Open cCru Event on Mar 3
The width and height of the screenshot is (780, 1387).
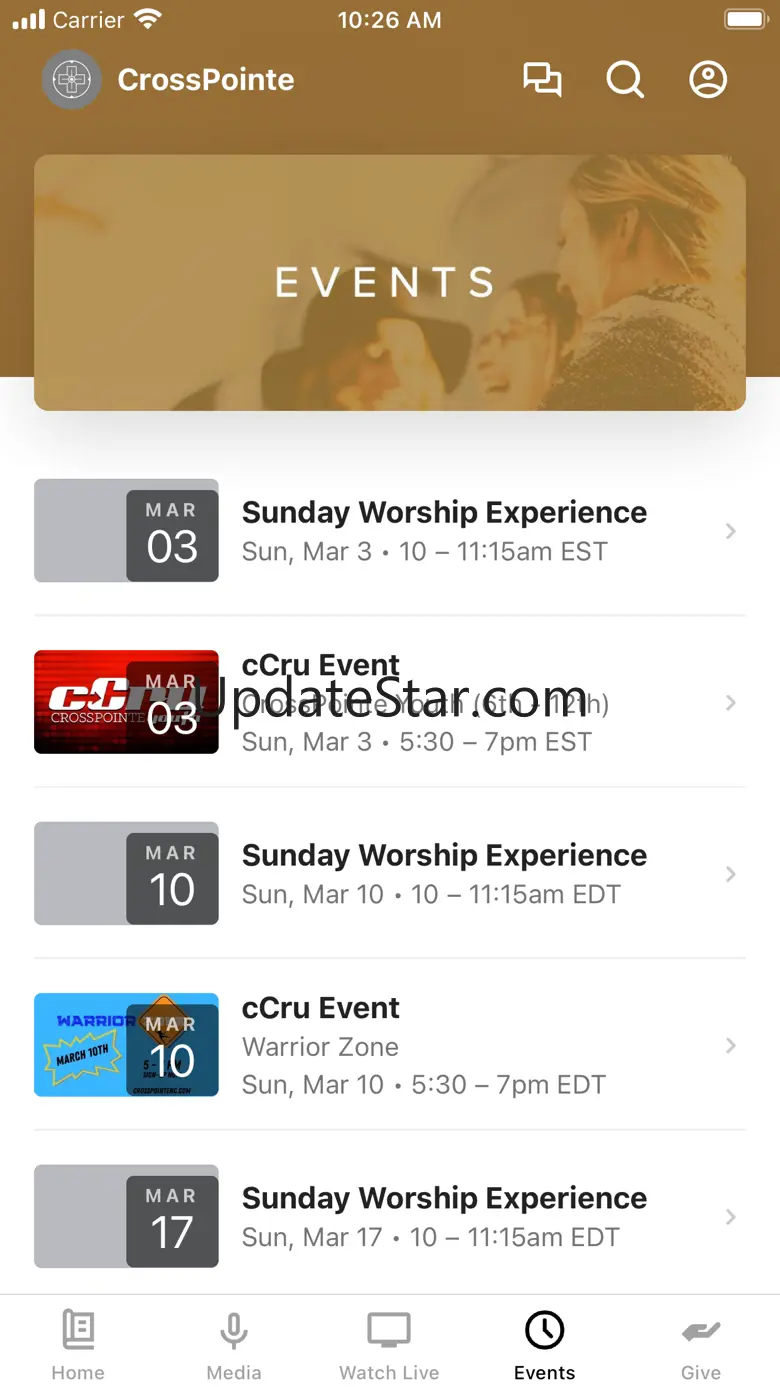390,702
